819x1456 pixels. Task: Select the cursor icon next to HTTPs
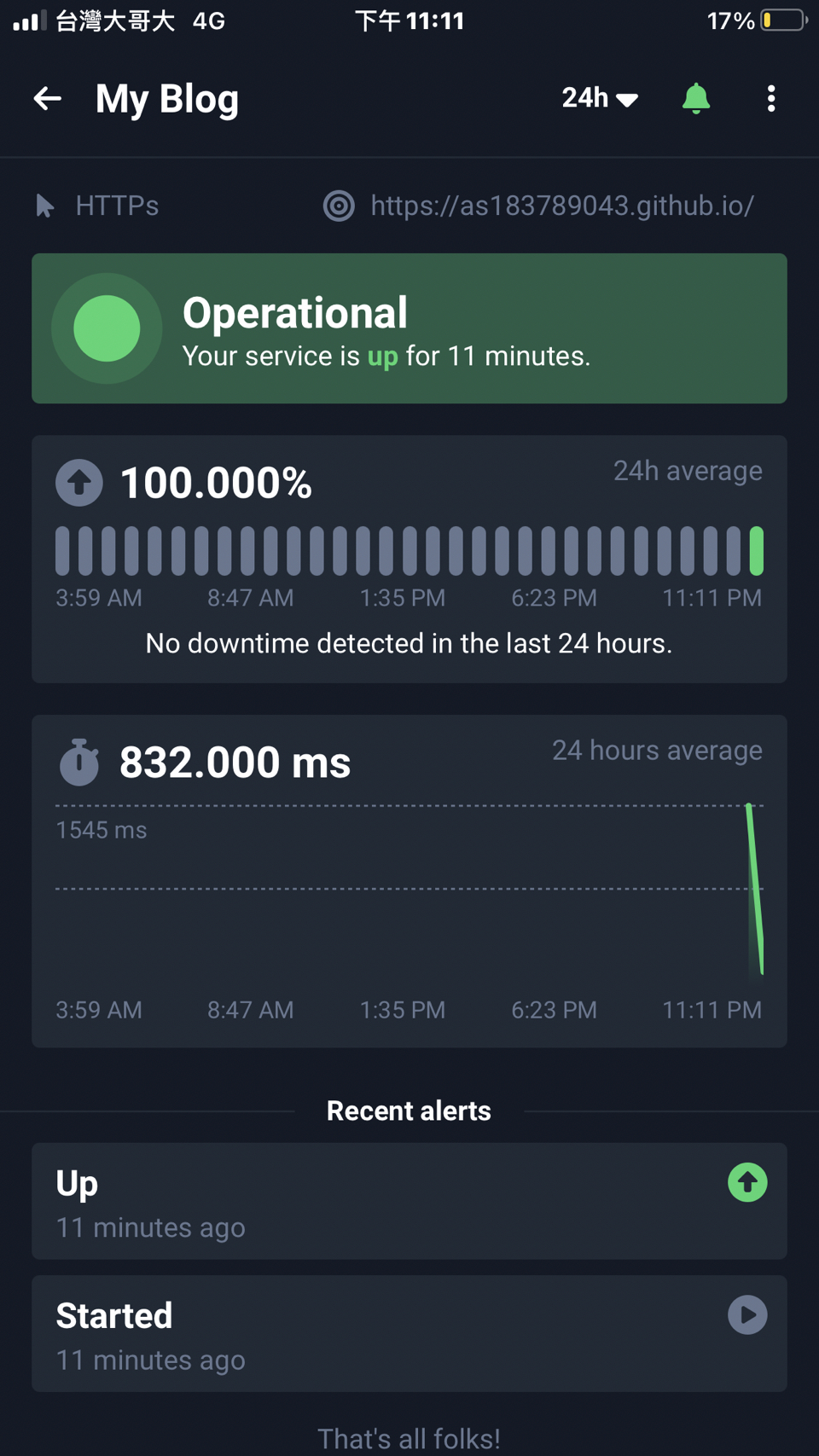click(46, 206)
